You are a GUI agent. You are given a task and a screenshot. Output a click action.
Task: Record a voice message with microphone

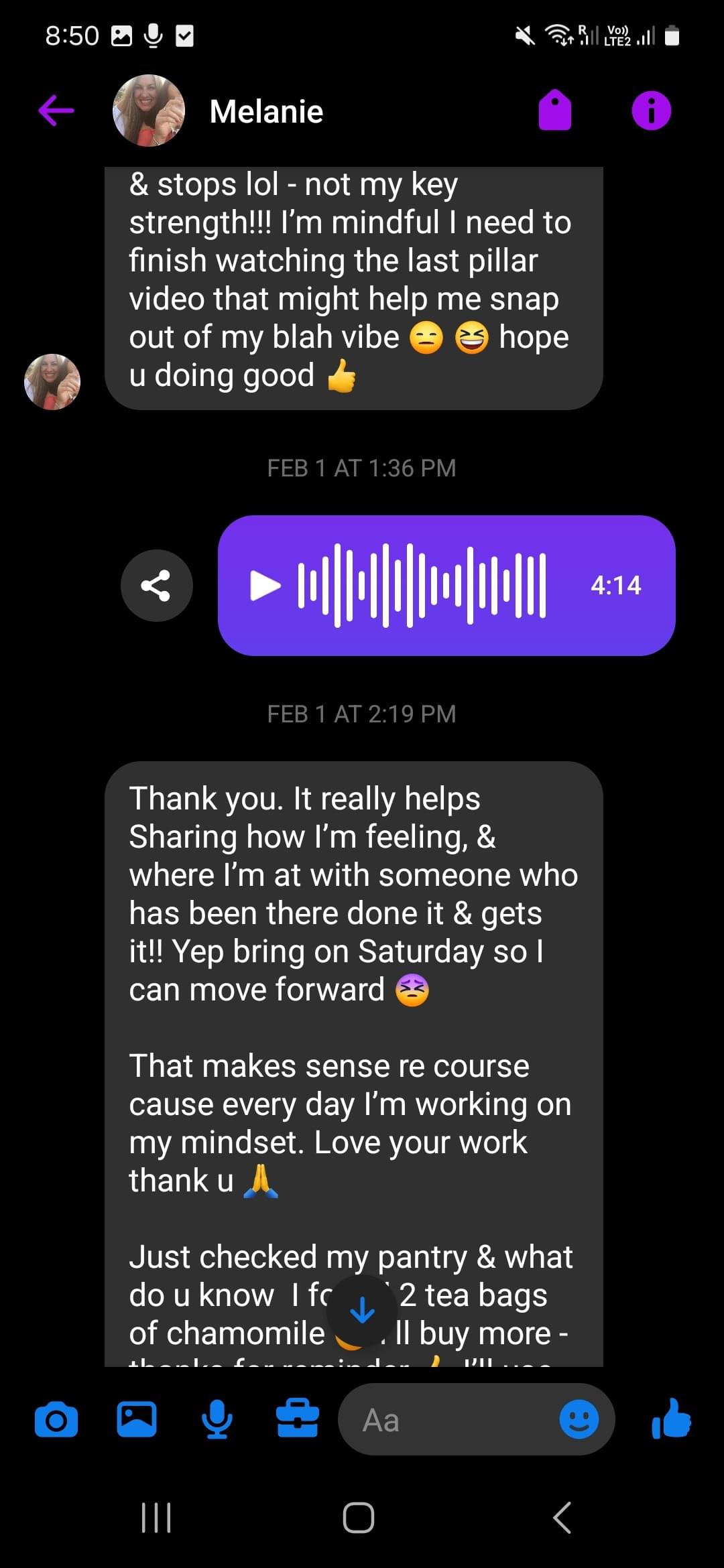point(217,1419)
